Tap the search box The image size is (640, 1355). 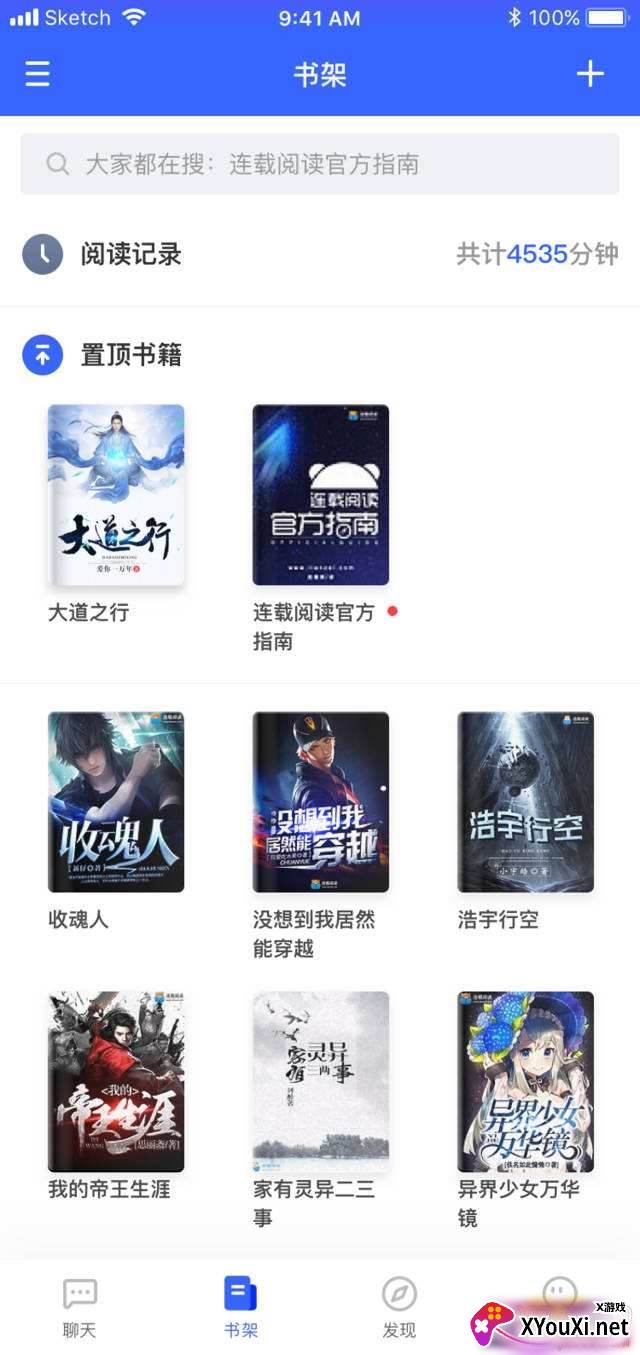click(x=320, y=164)
